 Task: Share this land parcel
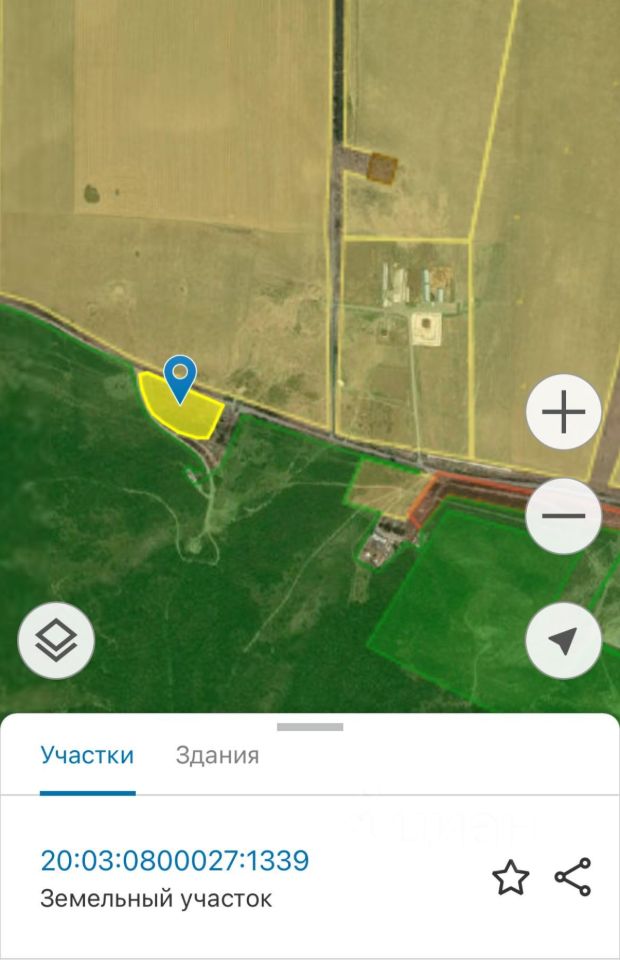[x=573, y=877]
